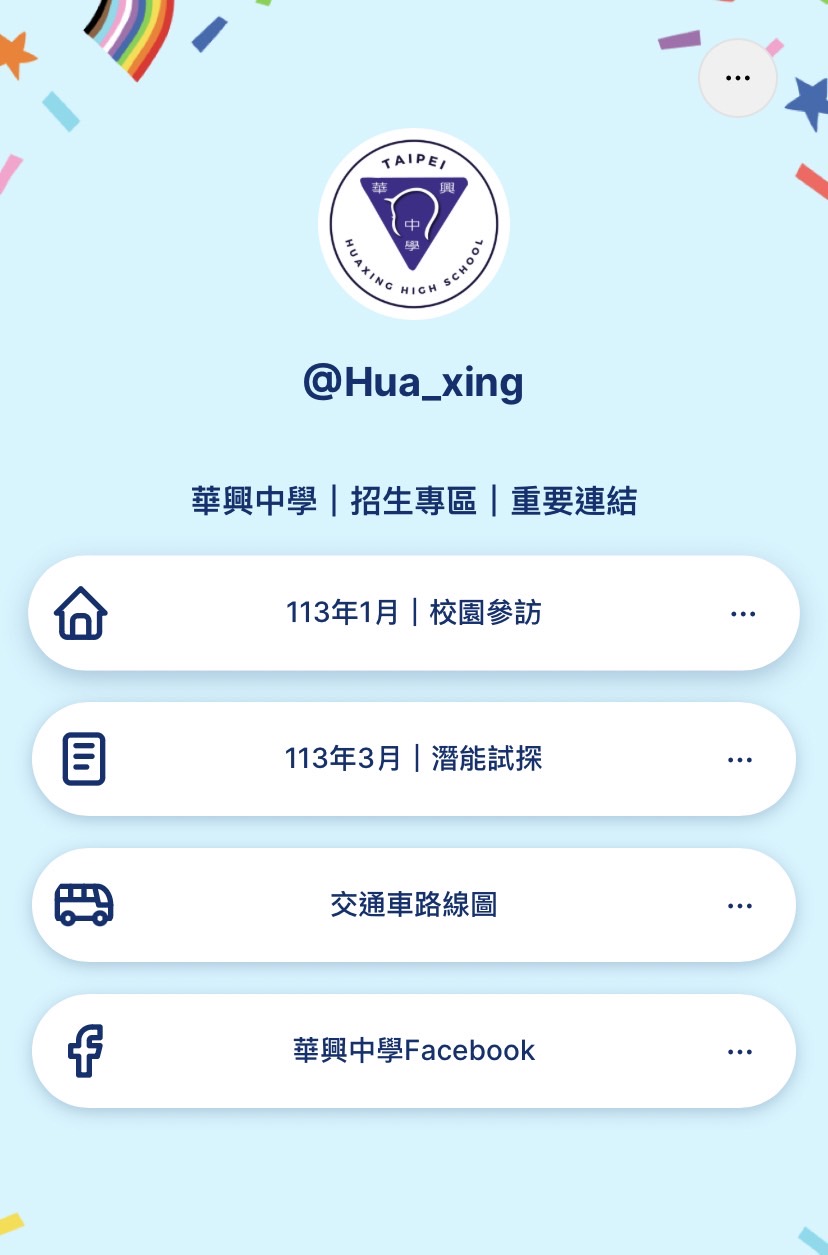
Task: Open three-dot menu on 華興中學Facebook row
Action: pos(740,1052)
